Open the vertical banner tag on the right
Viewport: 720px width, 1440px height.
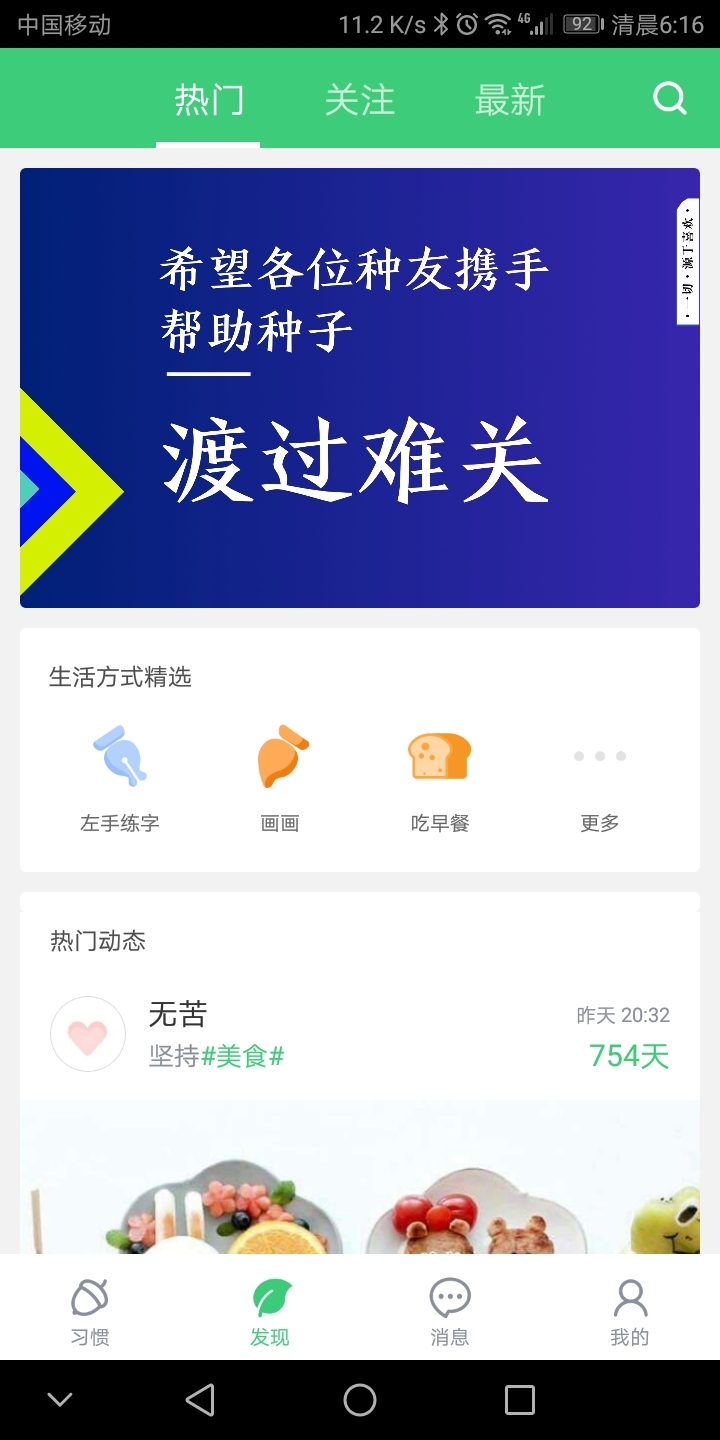[x=688, y=260]
